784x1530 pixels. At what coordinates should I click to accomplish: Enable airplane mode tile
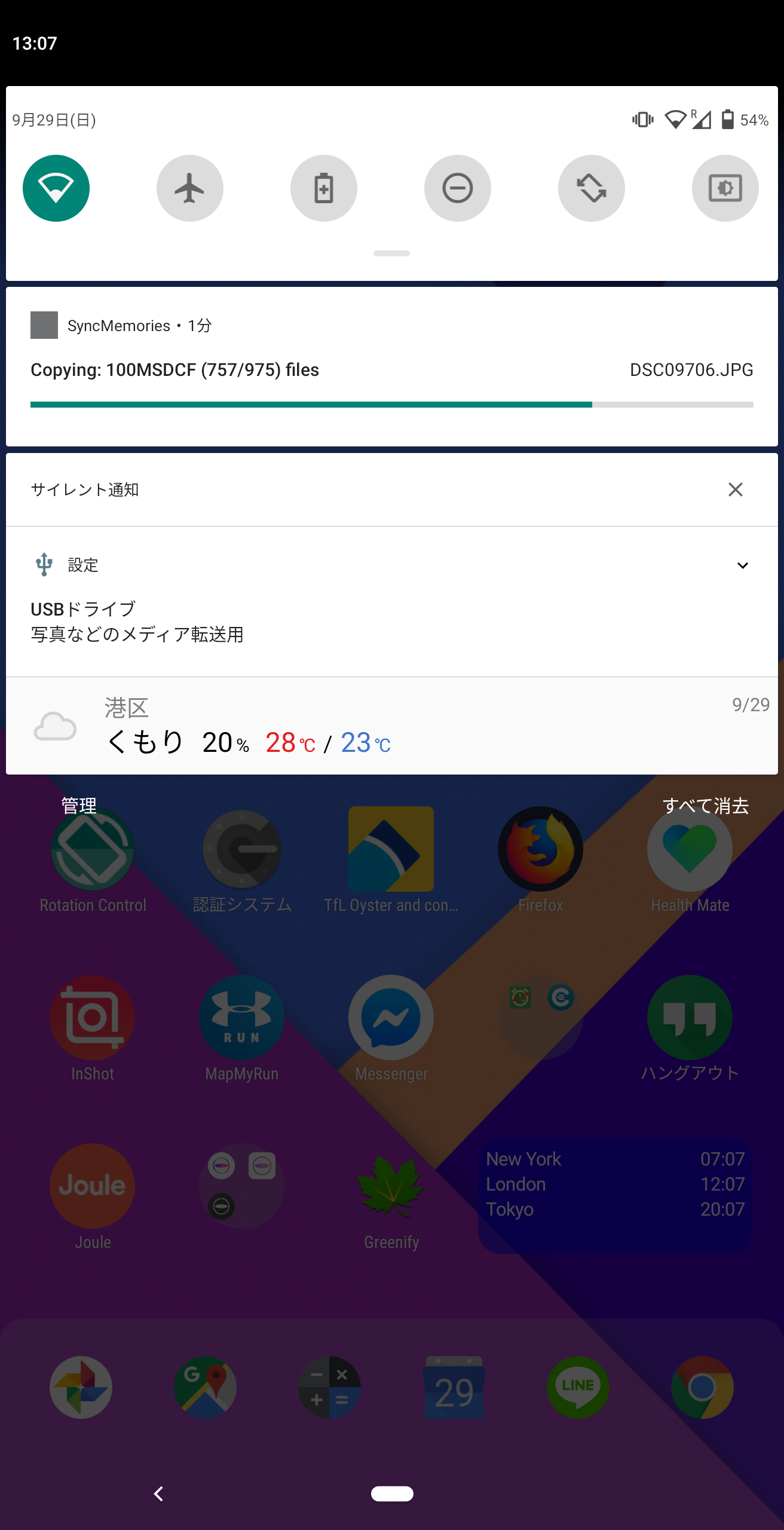click(x=190, y=188)
